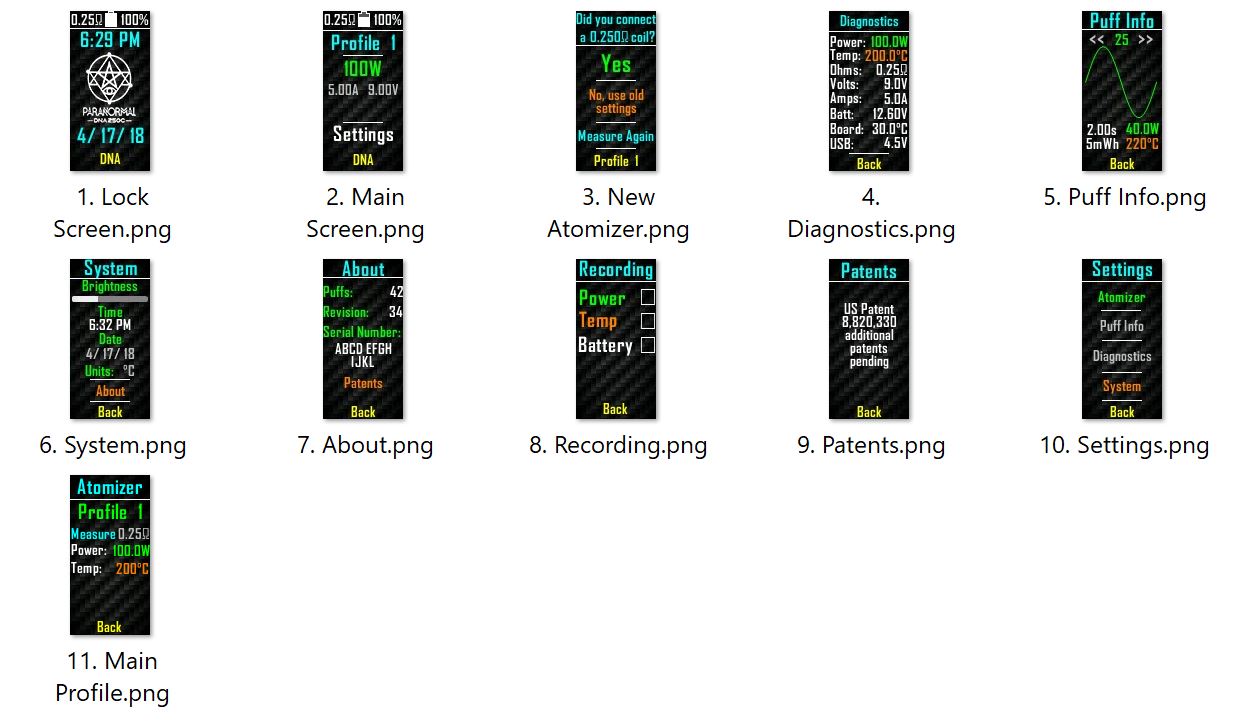
Task: Open the 3. New Atomizer.png file
Action: coord(616,91)
